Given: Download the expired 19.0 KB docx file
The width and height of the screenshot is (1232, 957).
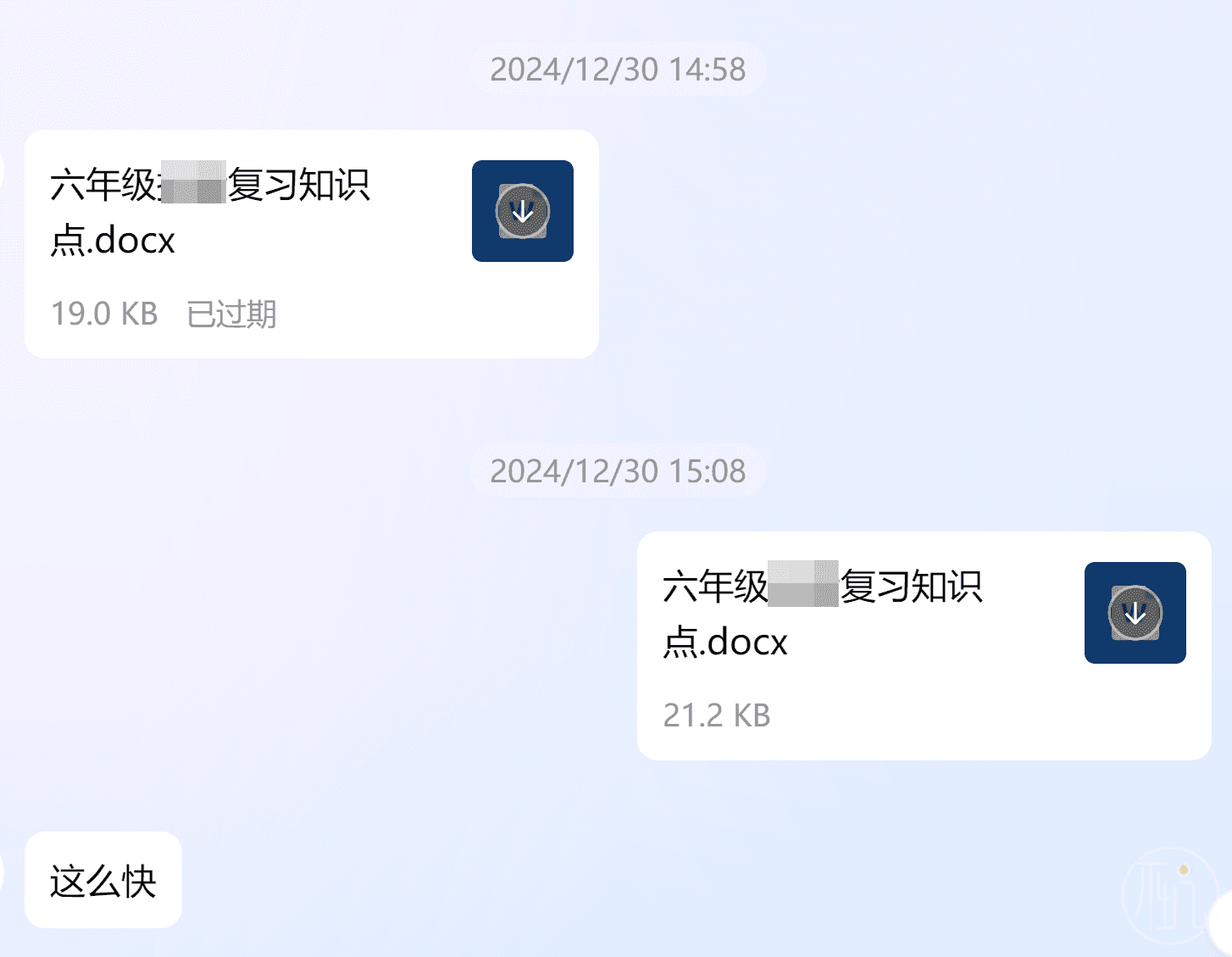Looking at the screenshot, I should point(523,211).
